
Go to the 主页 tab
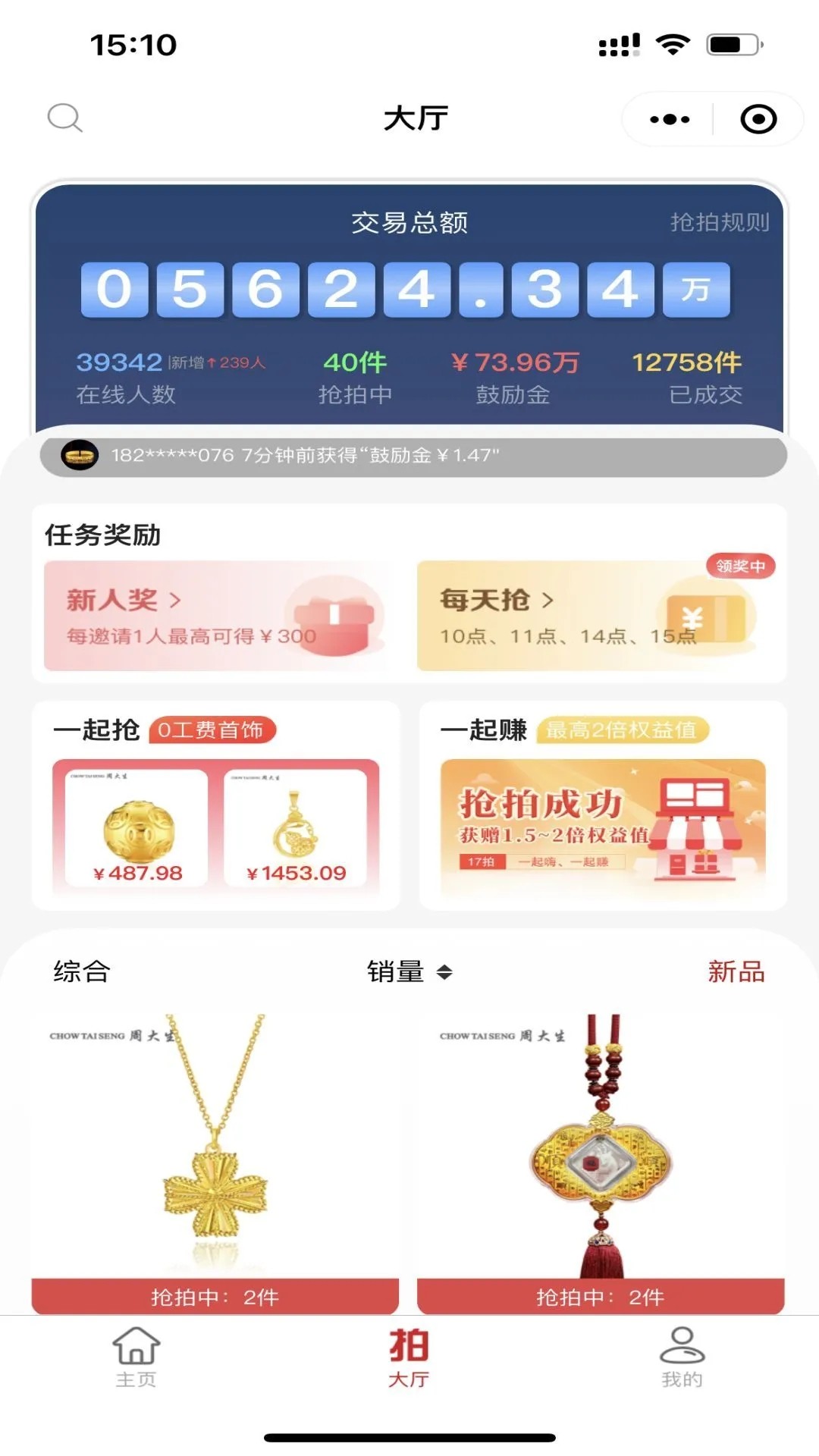(x=136, y=1357)
